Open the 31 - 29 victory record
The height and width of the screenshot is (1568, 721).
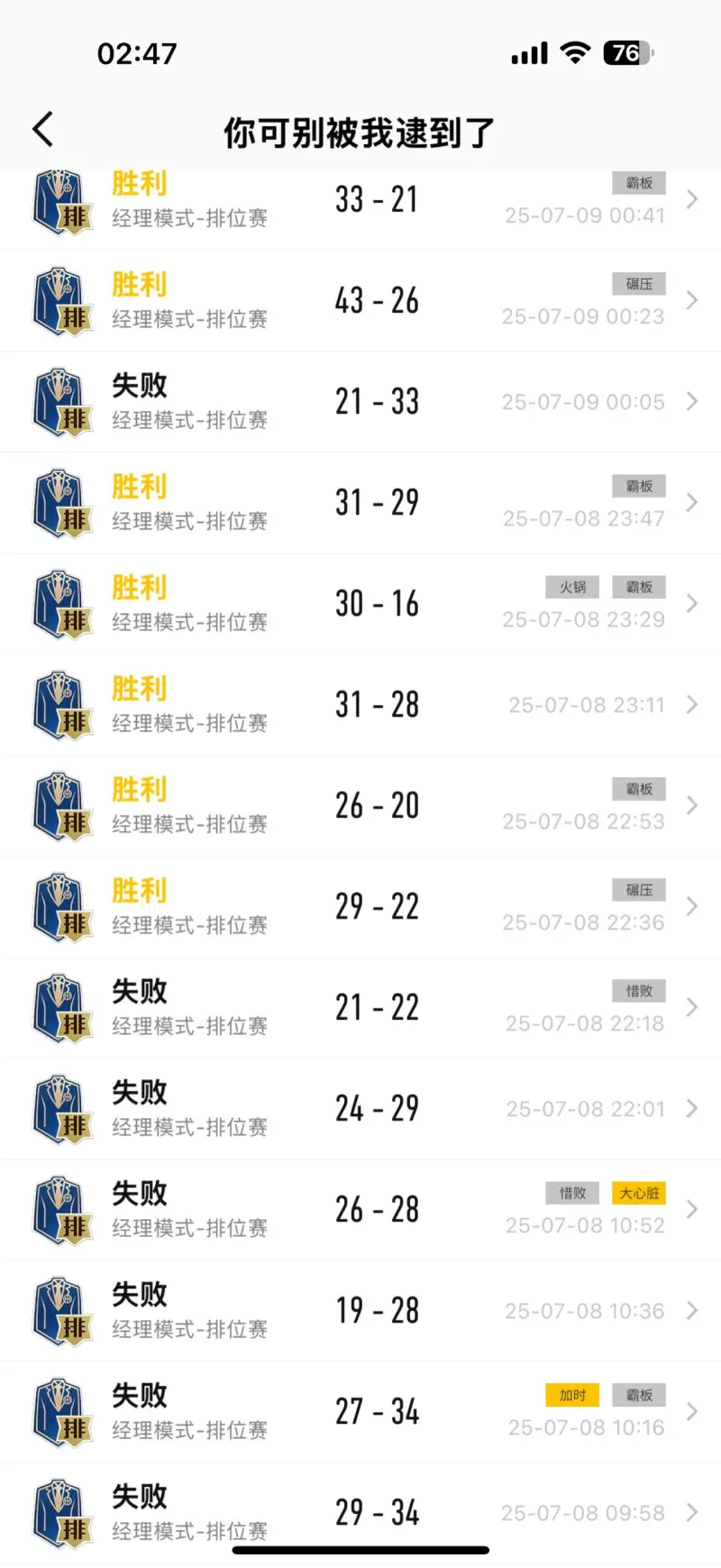coord(360,502)
